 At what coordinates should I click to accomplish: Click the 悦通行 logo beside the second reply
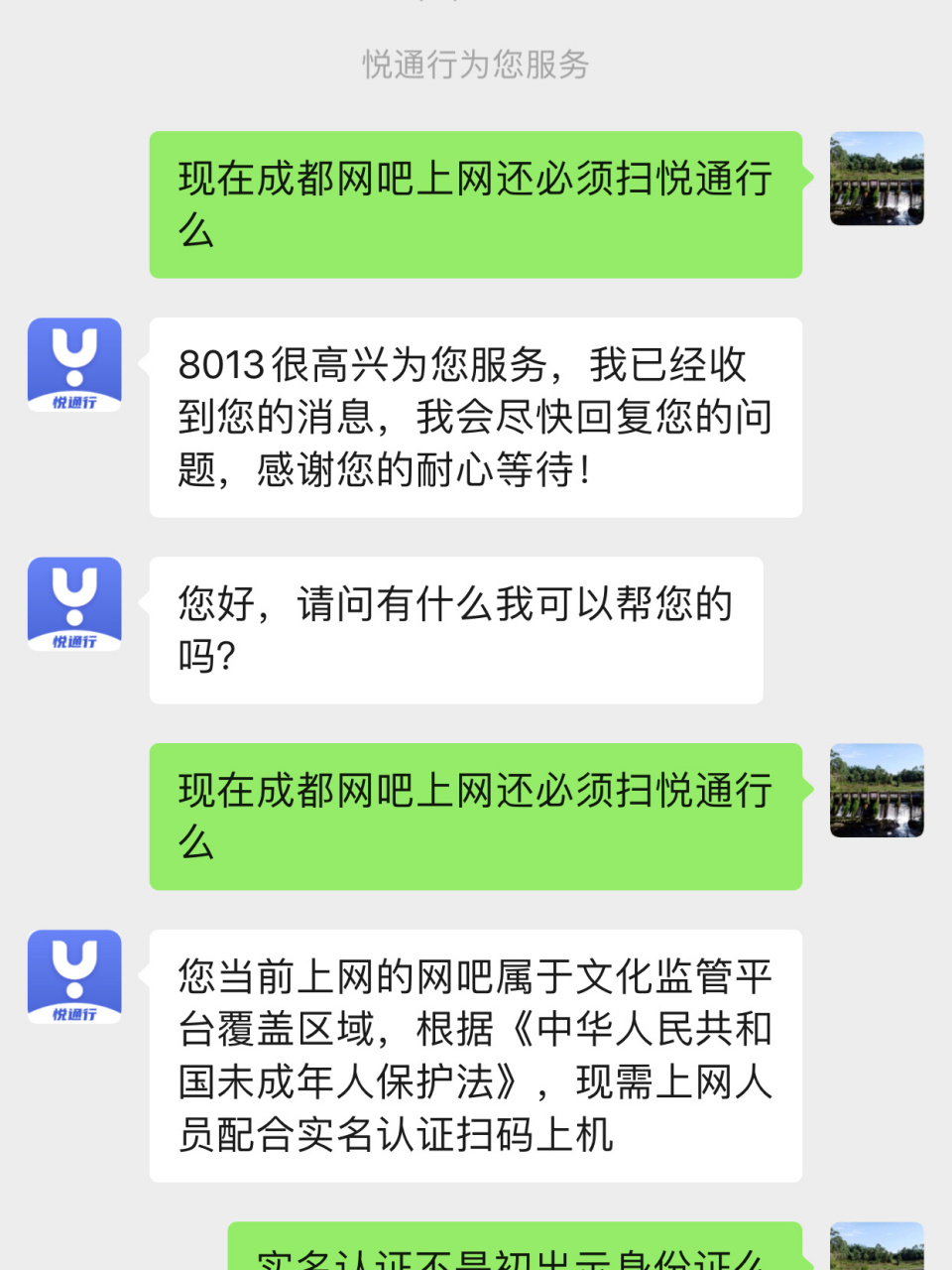(74, 602)
